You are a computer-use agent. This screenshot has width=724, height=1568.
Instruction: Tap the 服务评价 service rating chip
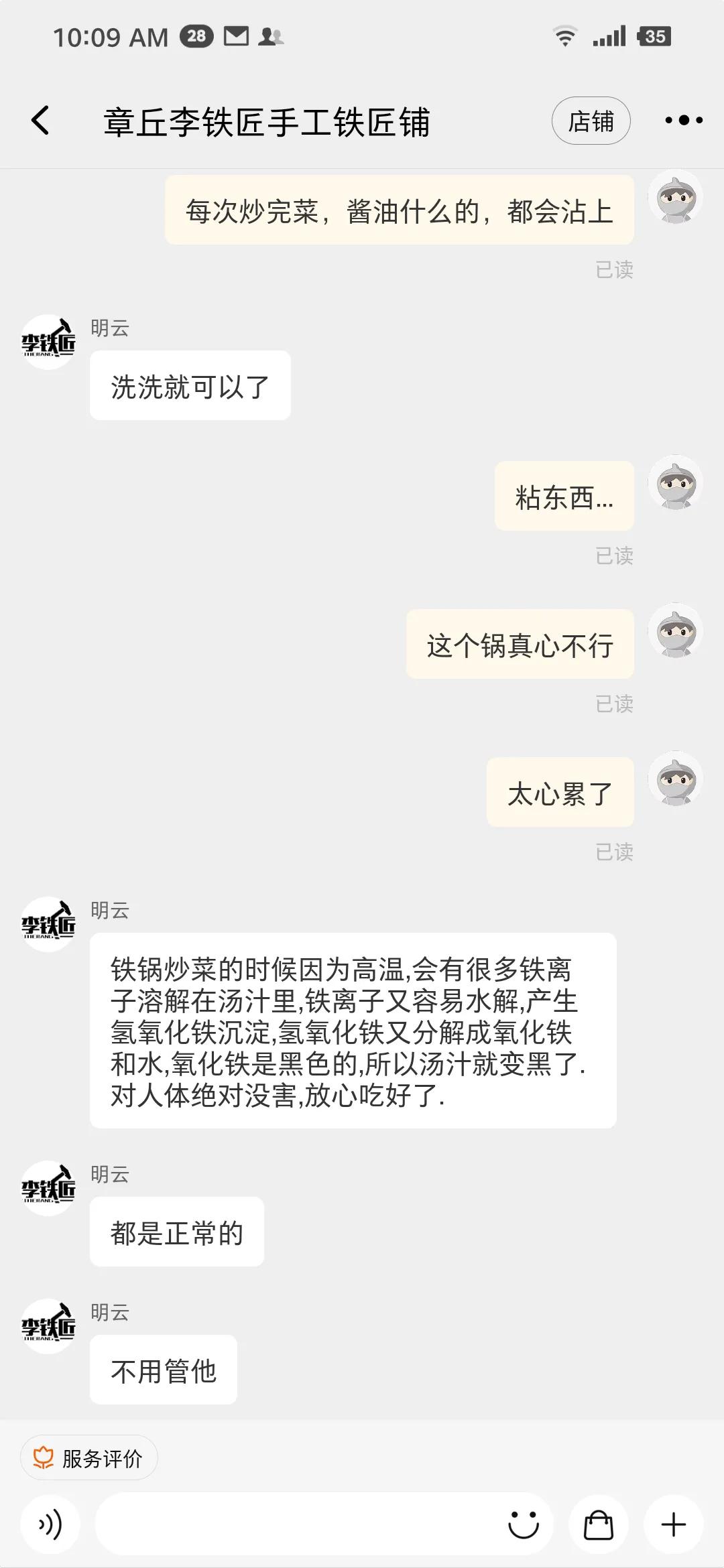(x=89, y=1458)
